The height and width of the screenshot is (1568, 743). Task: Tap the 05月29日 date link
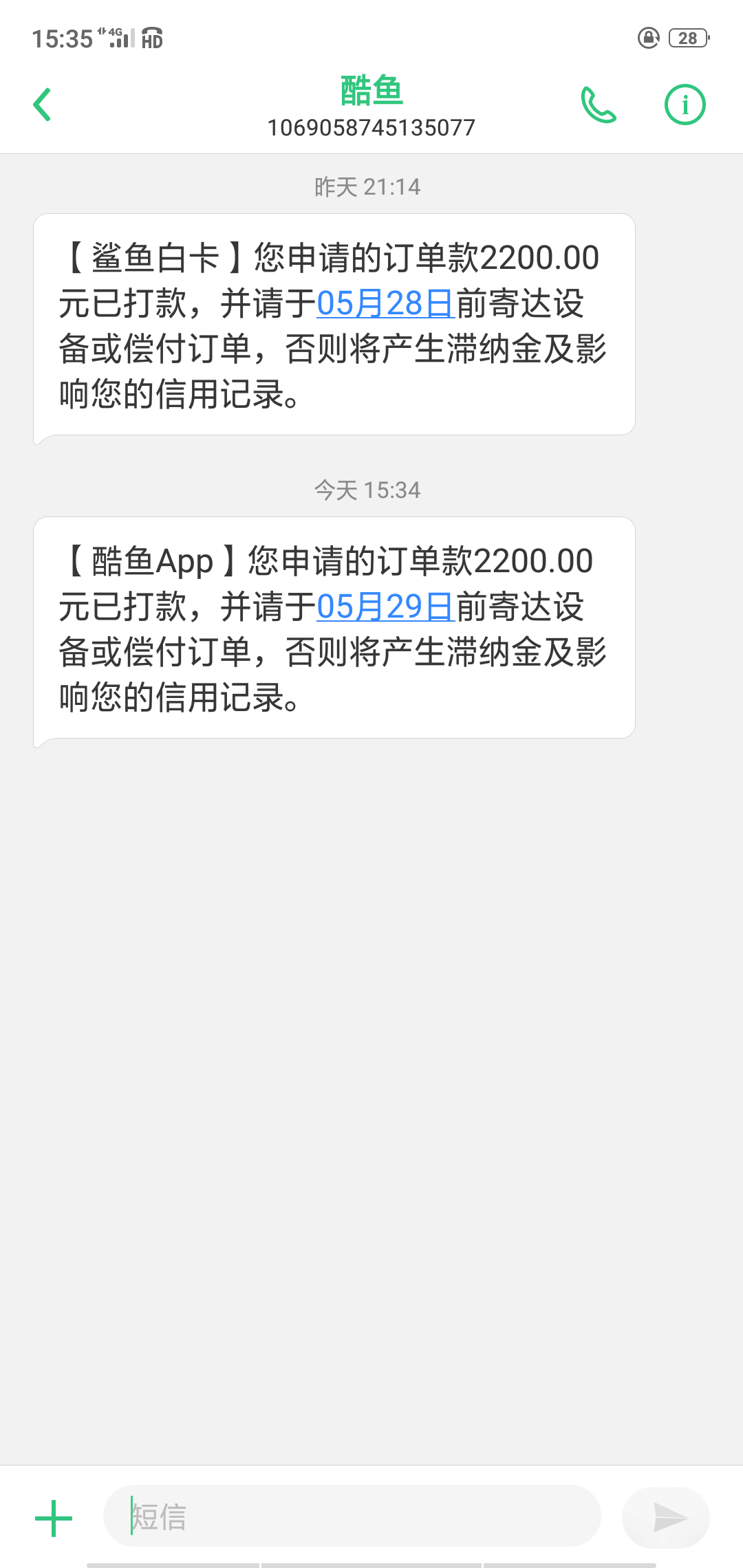pos(385,607)
